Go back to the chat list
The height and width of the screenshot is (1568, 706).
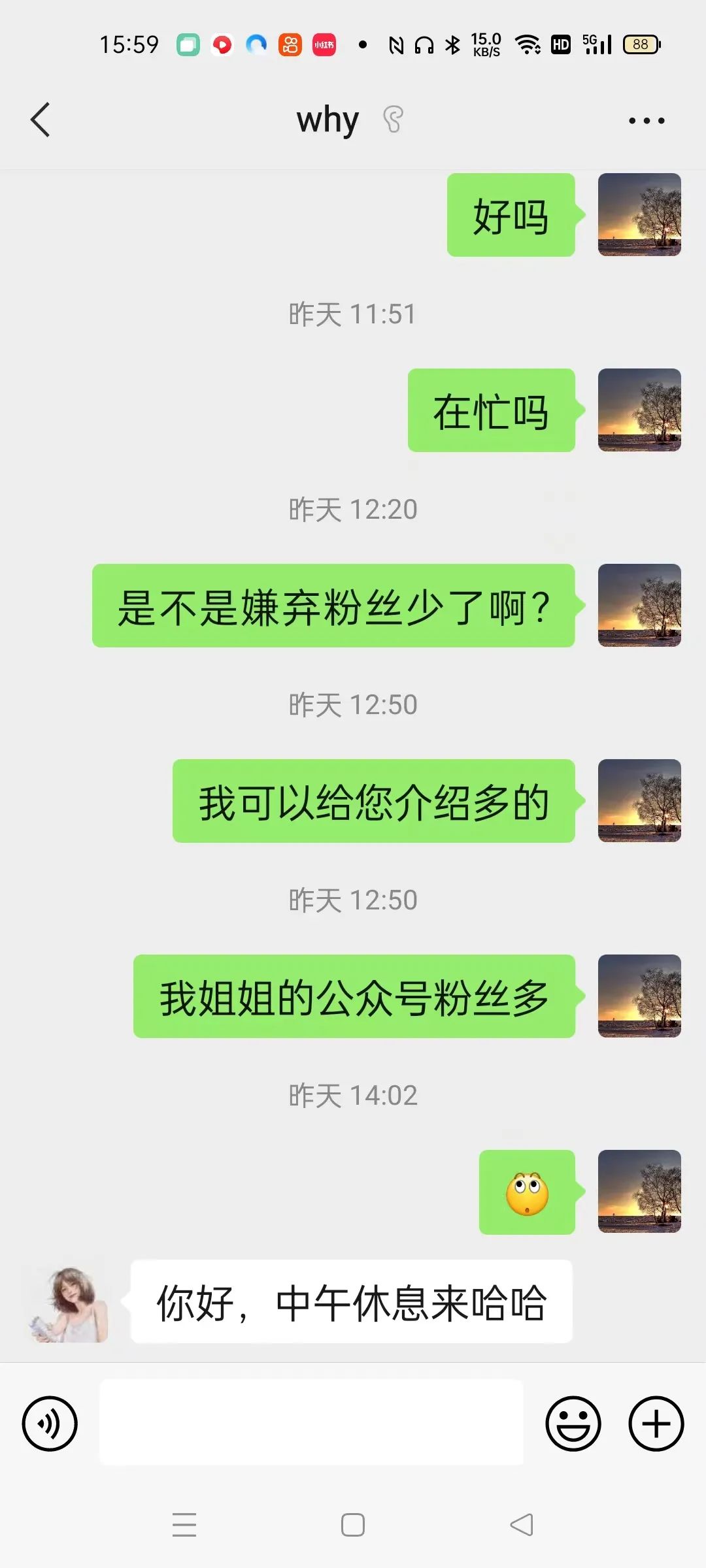point(41,120)
